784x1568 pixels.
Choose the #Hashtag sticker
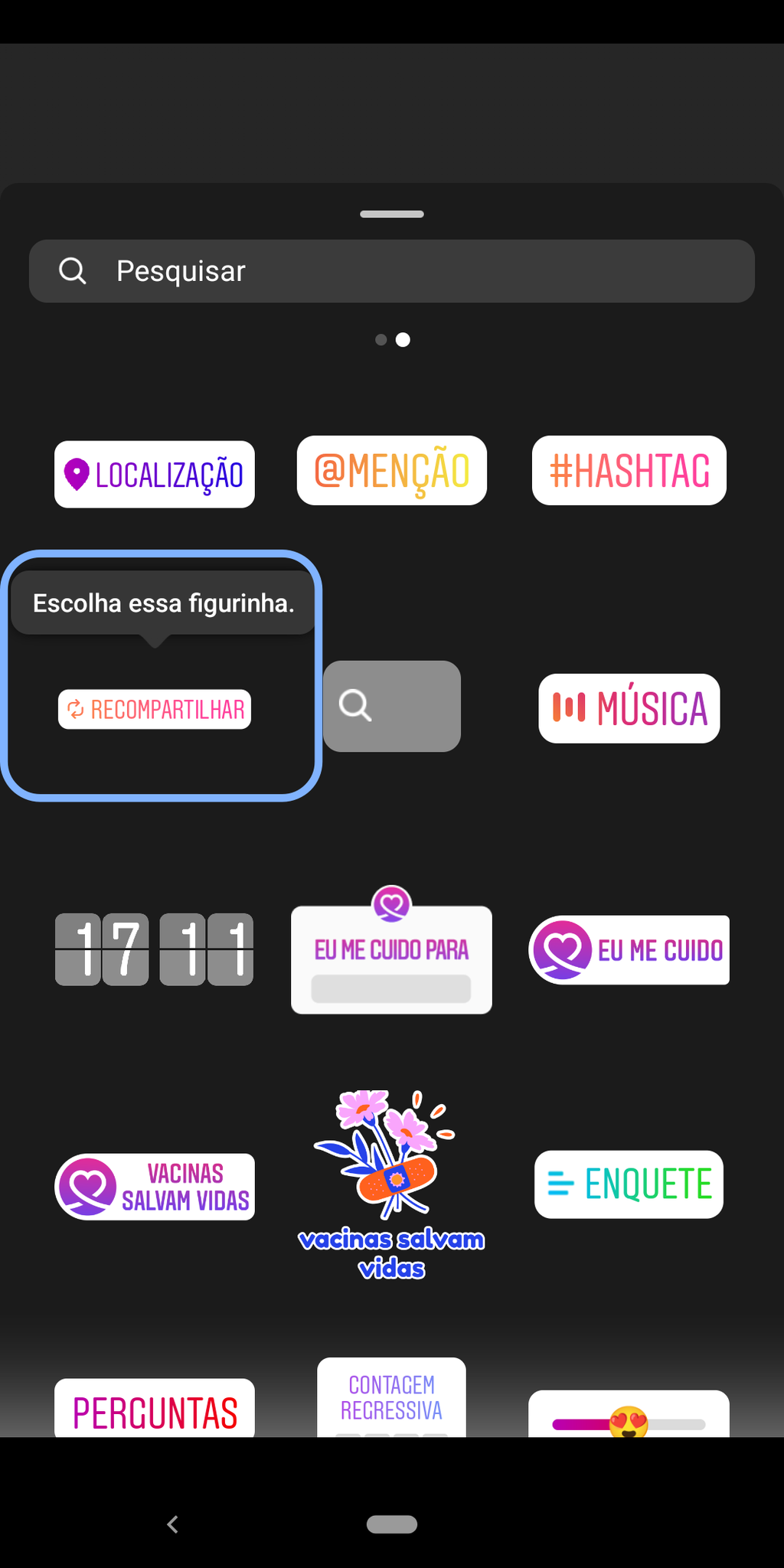629,470
